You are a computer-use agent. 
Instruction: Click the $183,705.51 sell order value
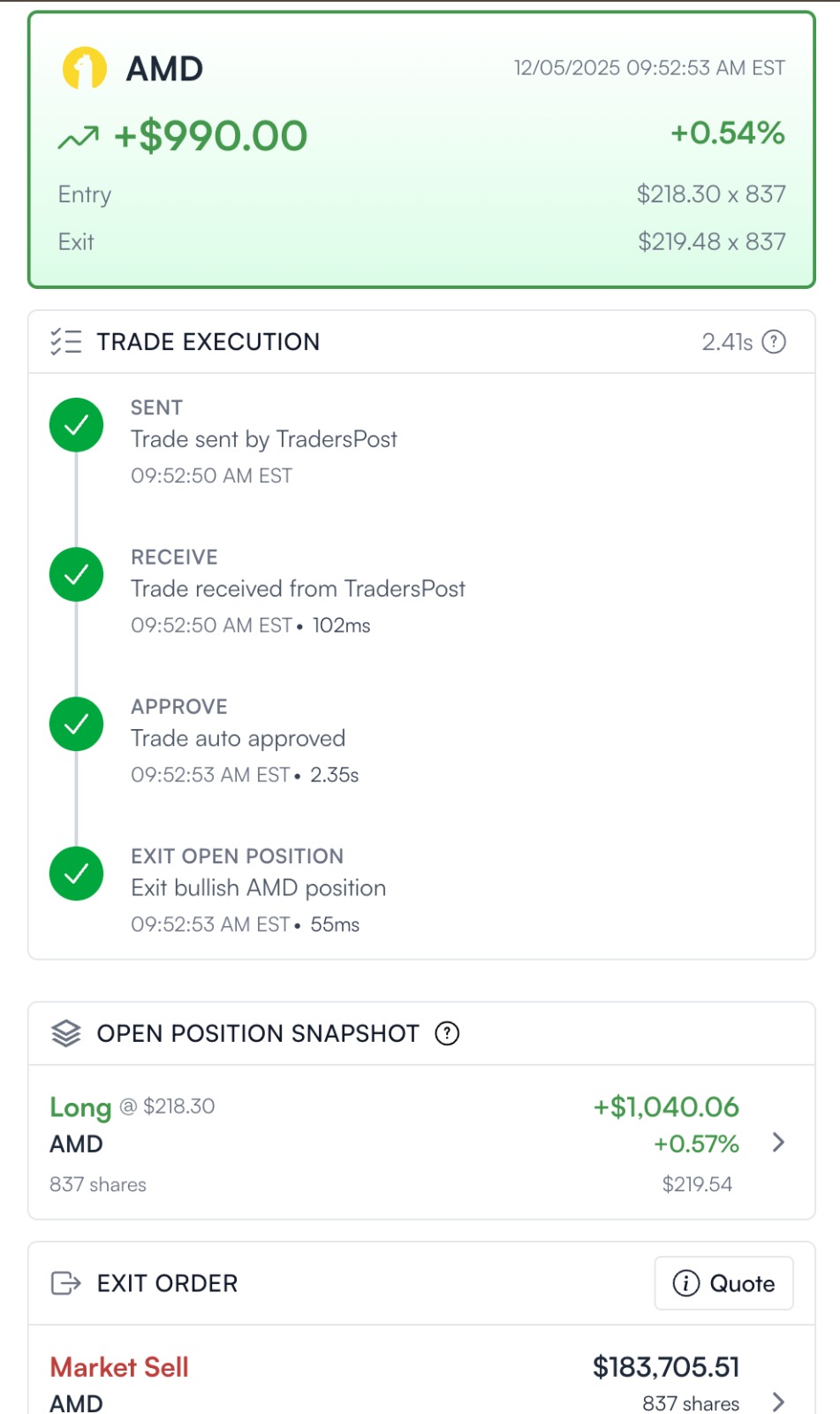[x=667, y=1366]
